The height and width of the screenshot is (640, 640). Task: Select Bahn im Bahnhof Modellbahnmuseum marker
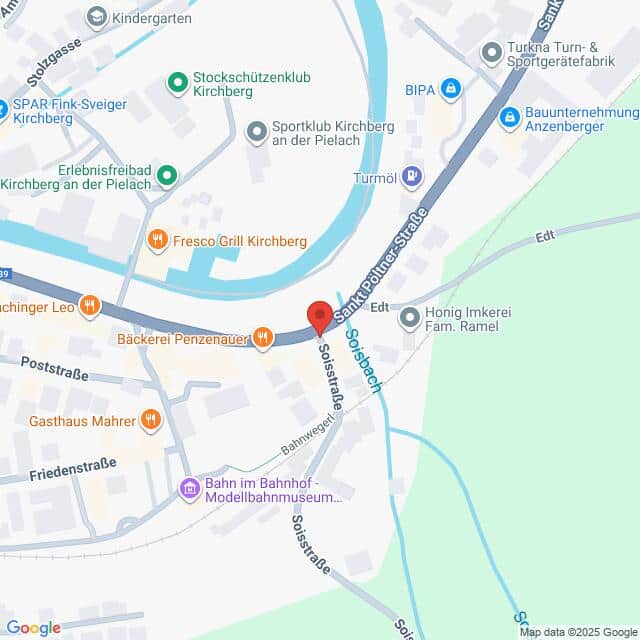coord(189,489)
